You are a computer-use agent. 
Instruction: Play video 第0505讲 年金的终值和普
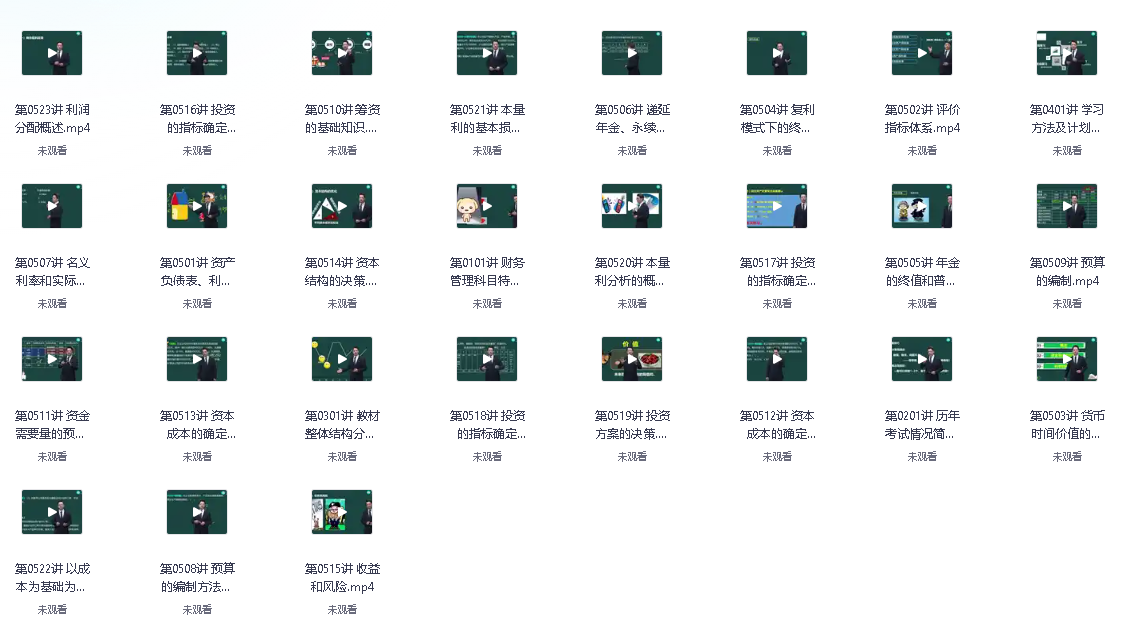[x=922, y=206]
